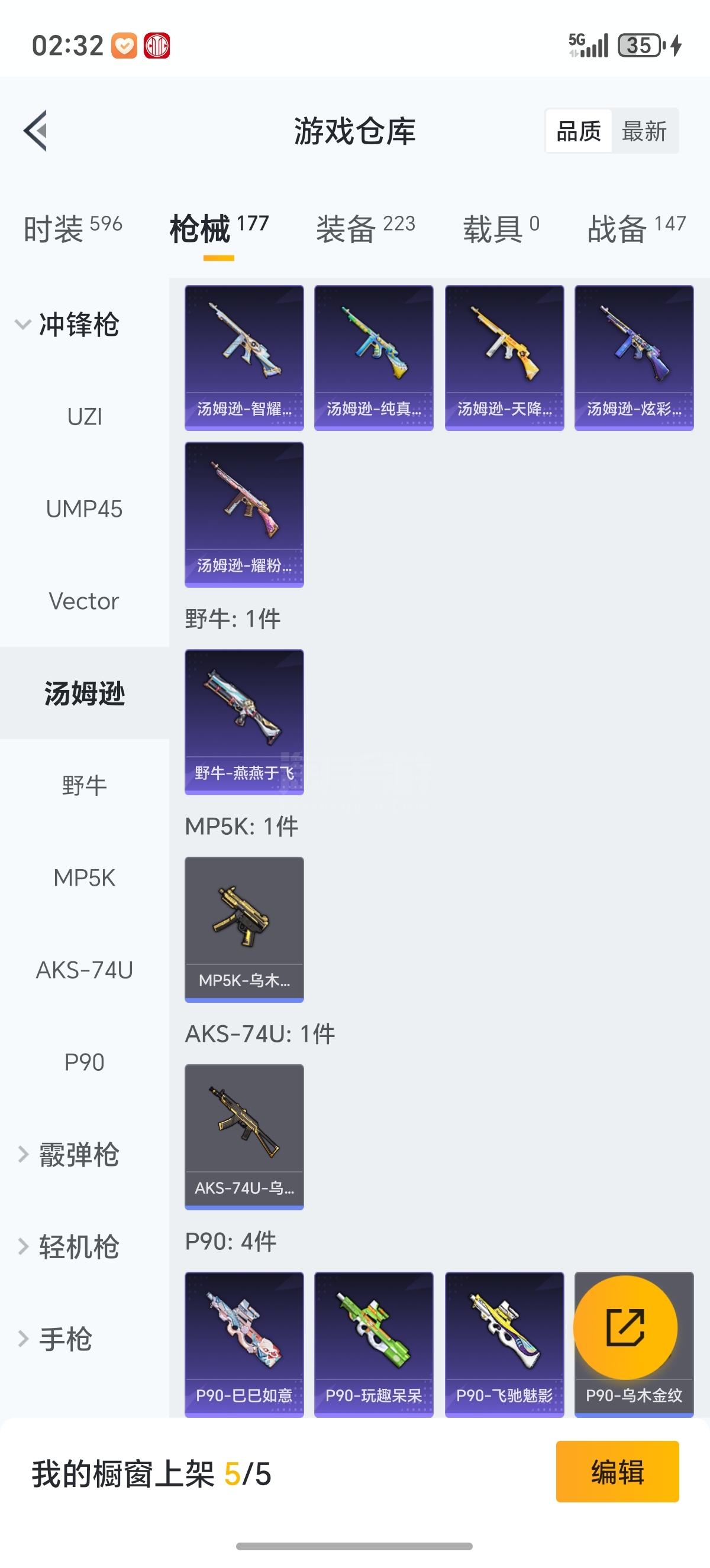The image size is (710, 1568).
Task: Sort the warehouse by 最新
Action: (x=644, y=131)
